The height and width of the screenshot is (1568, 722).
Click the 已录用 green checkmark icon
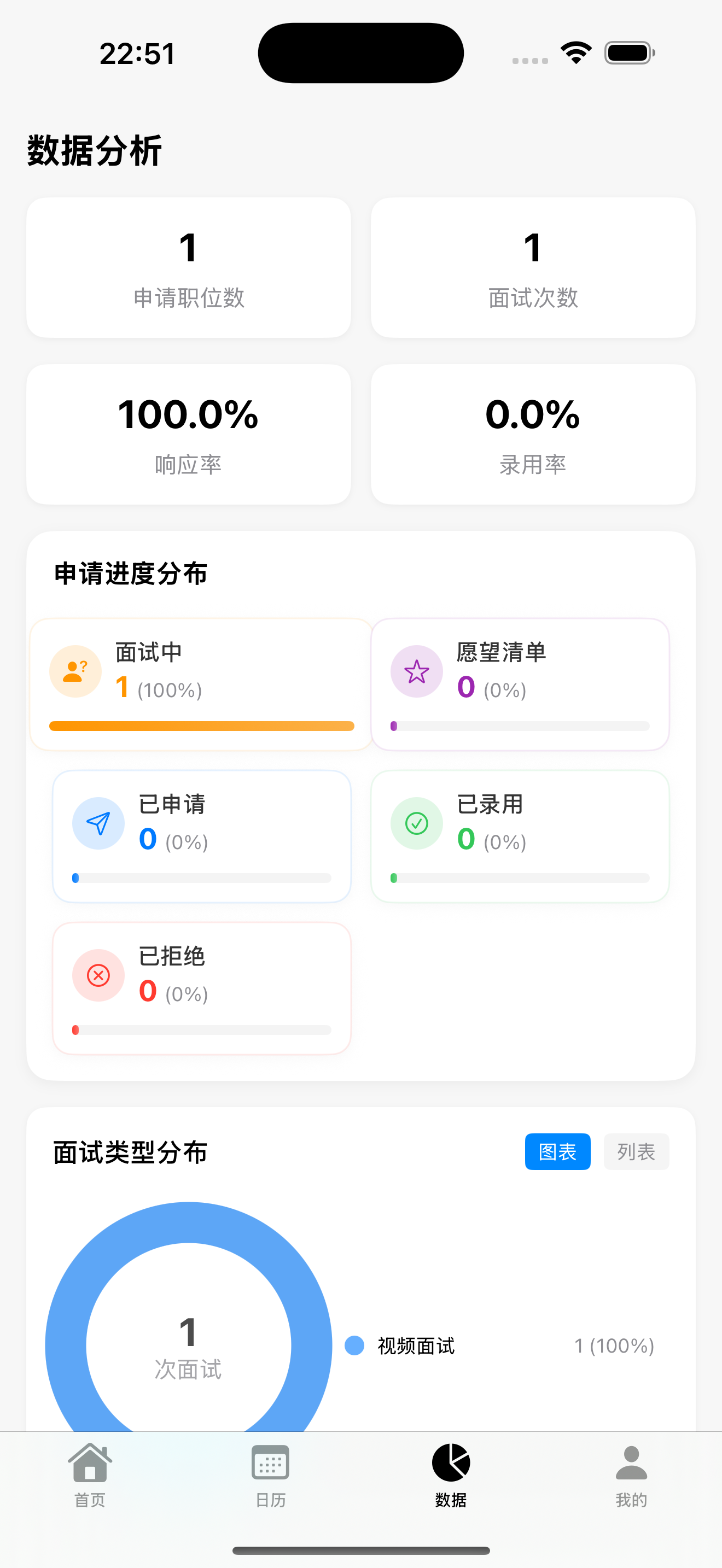pyautogui.click(x=416, y=822)
